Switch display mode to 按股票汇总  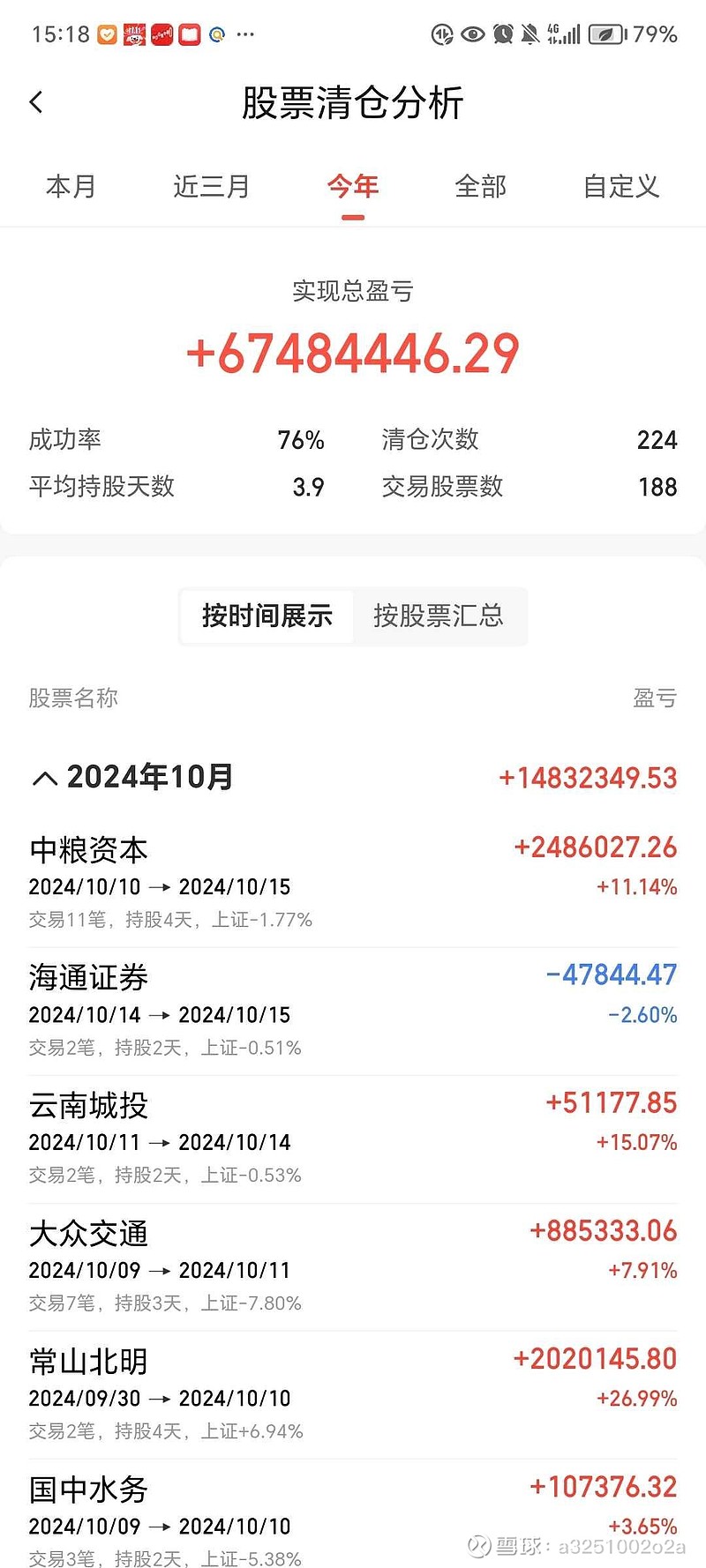point(440,616)
